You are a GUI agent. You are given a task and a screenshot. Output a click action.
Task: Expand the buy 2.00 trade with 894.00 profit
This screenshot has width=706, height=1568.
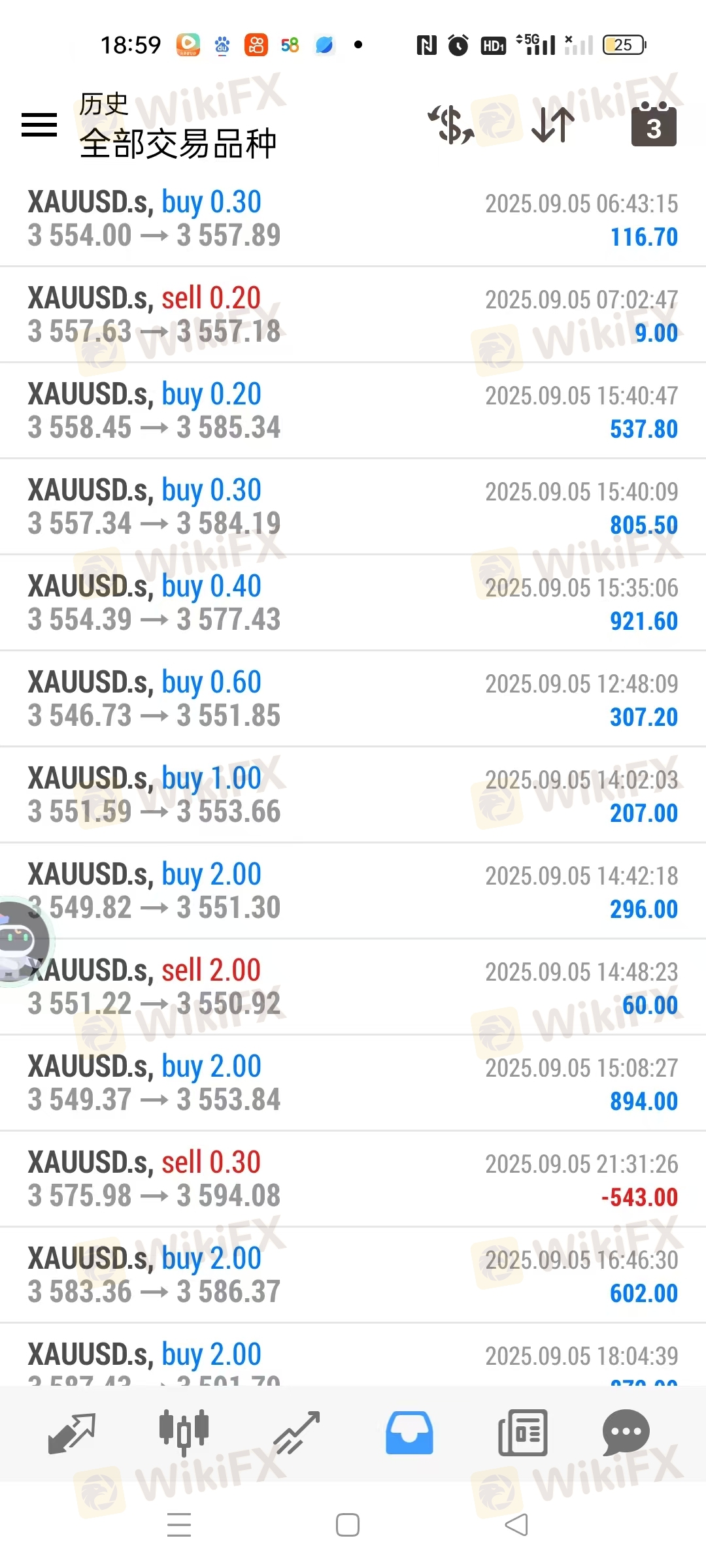point(353,1083)
